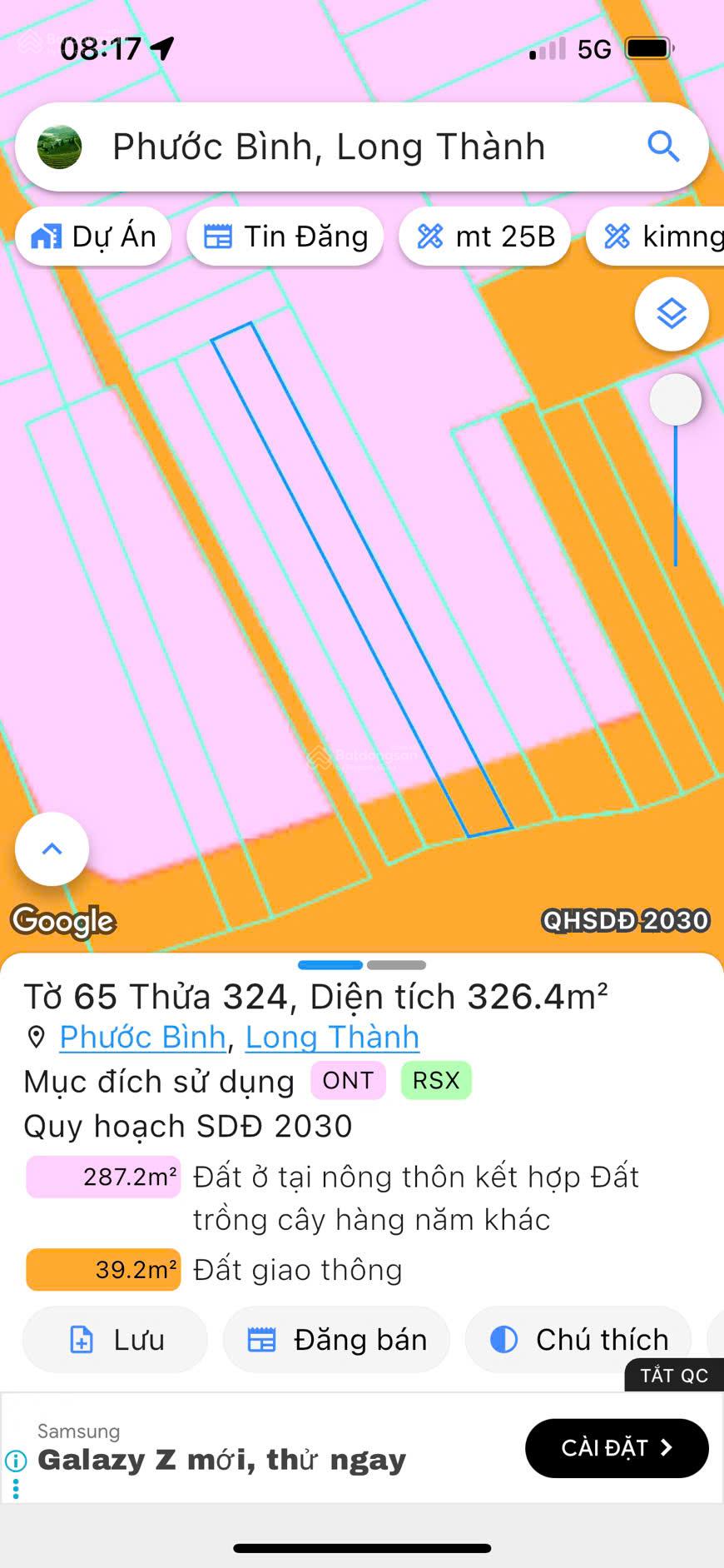Tap the ad info icon
The image size is (724, 1568).
[x=16, y=1460]
